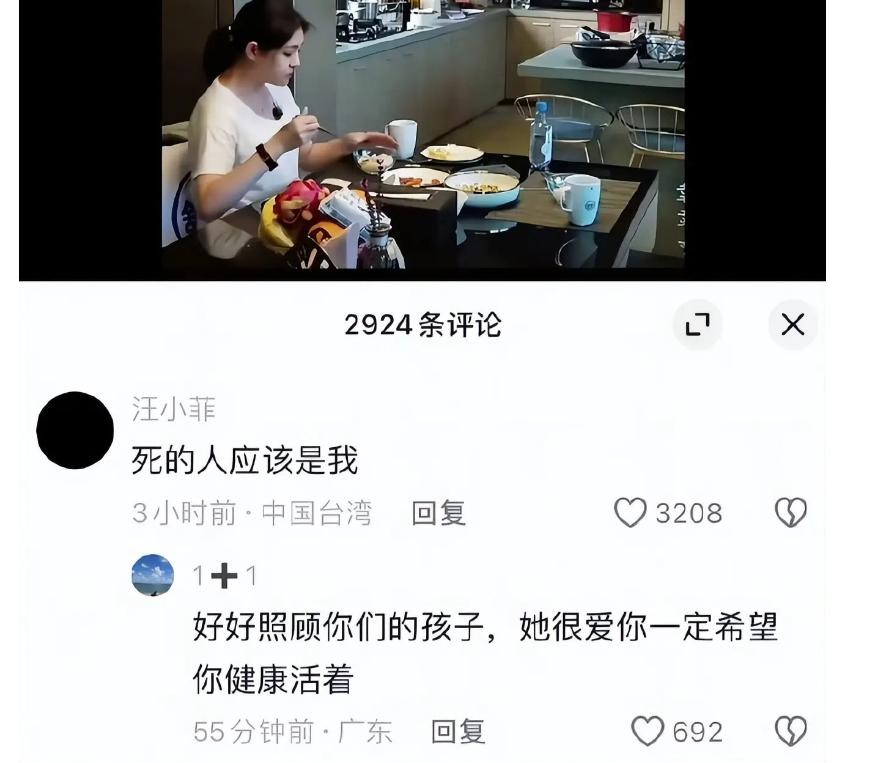Open username 汪小菲

click(x=174, y=408)
